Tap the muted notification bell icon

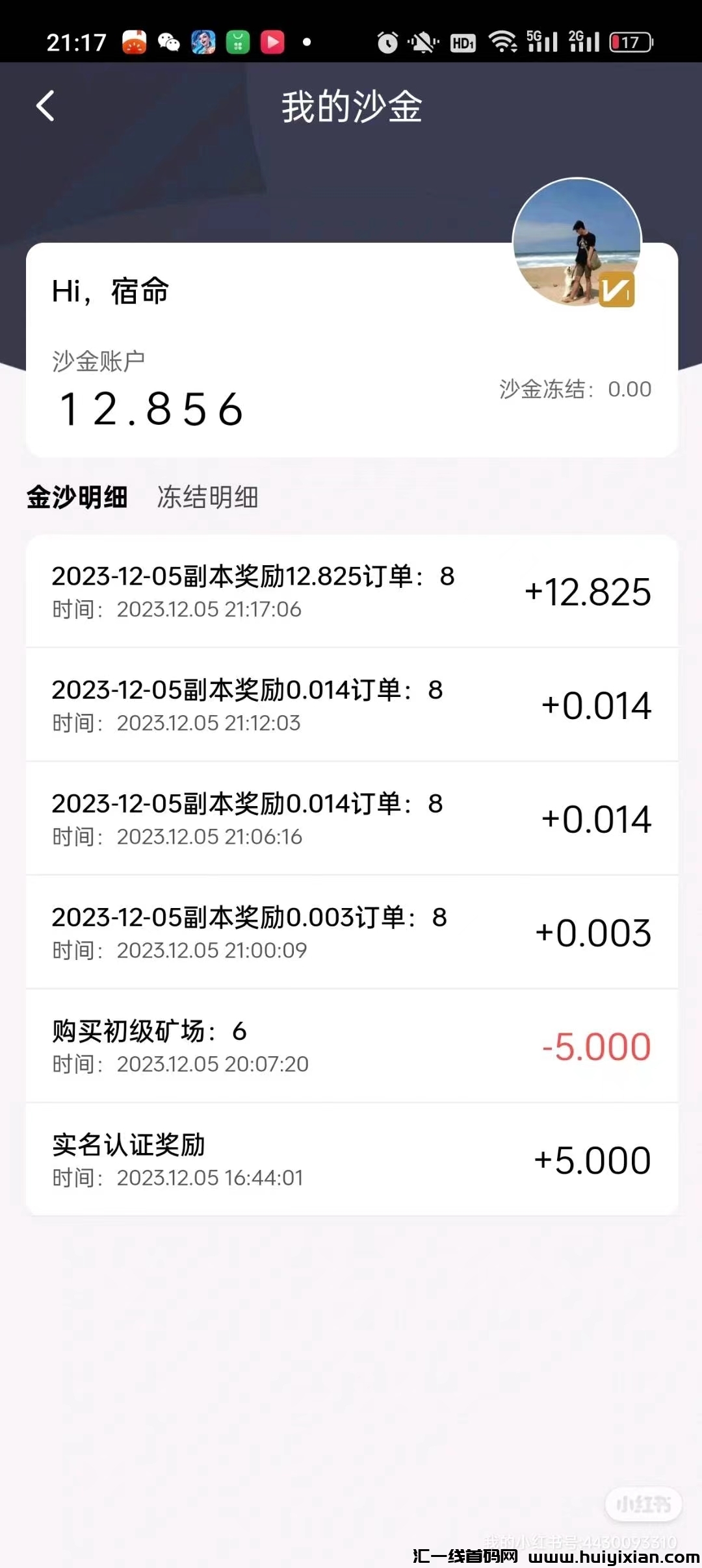click(424, 41)
